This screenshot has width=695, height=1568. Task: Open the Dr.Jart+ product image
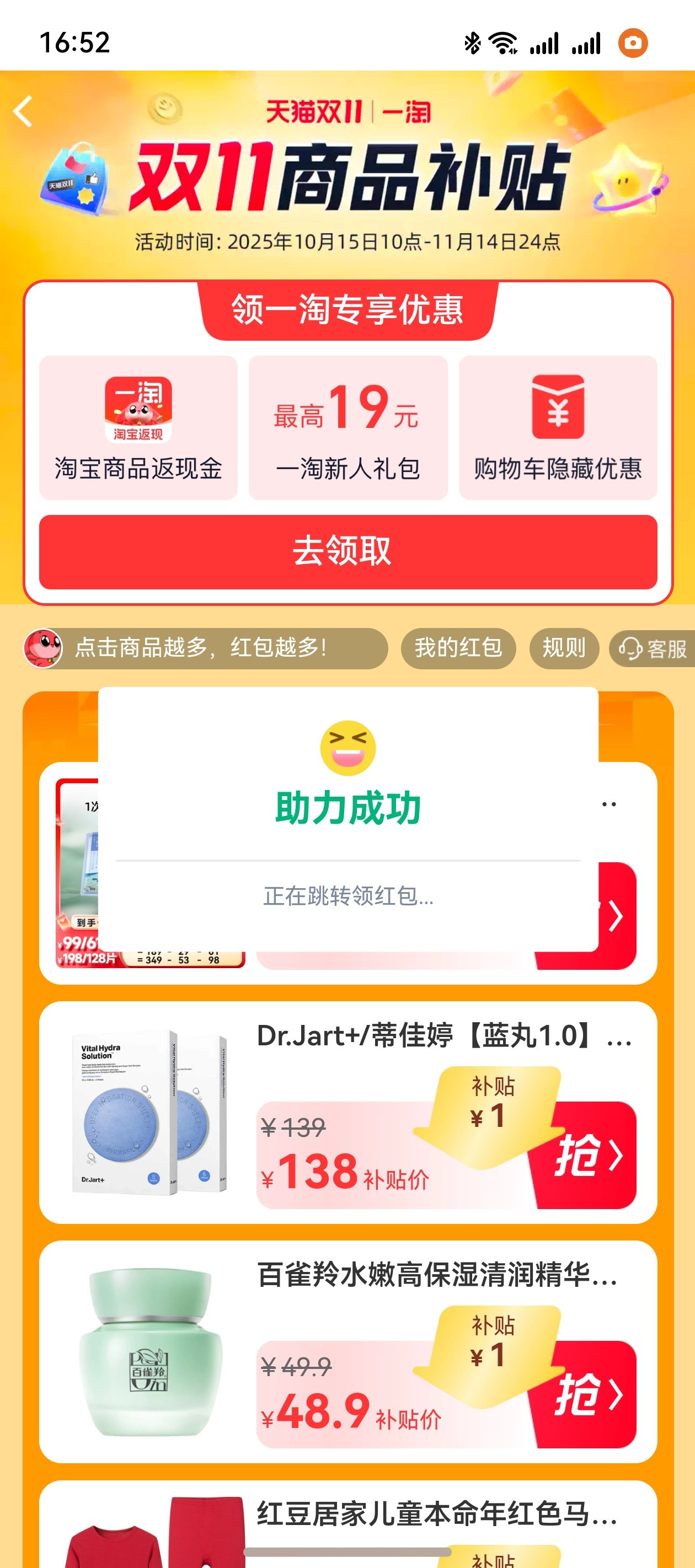point(150,1113)
